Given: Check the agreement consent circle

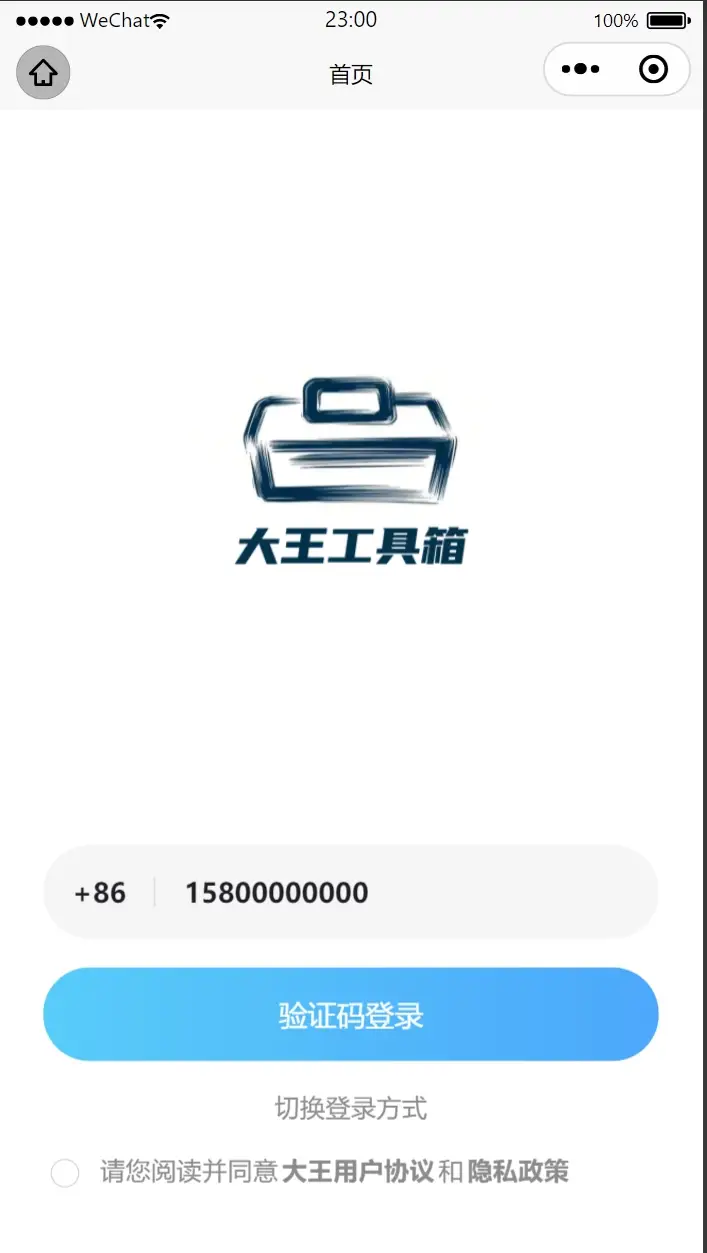Looking at the screenshot, I should pyautogui.click(x=65, y=1173).
